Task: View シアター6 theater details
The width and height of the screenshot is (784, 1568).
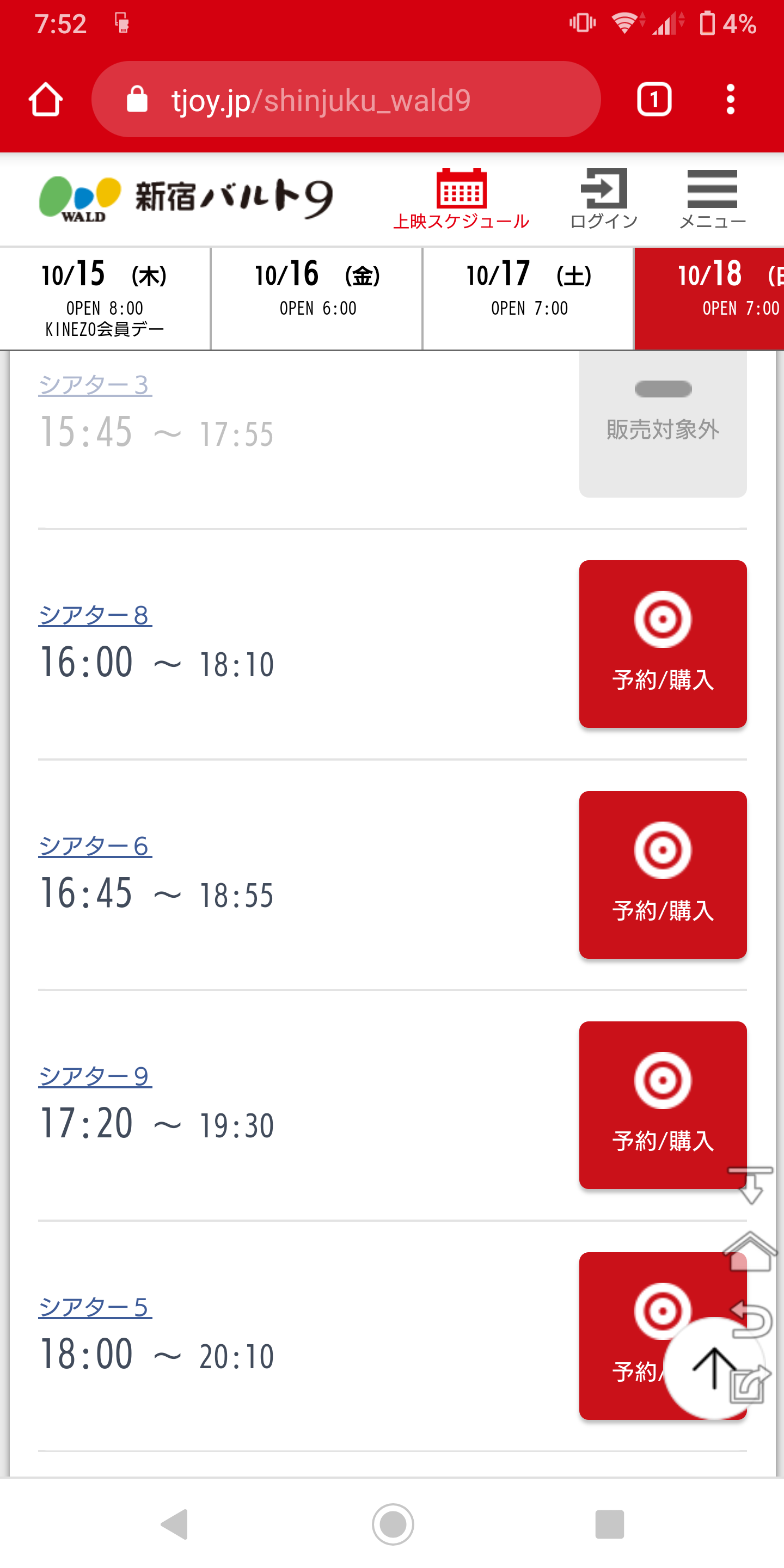Action: [95, 846]
